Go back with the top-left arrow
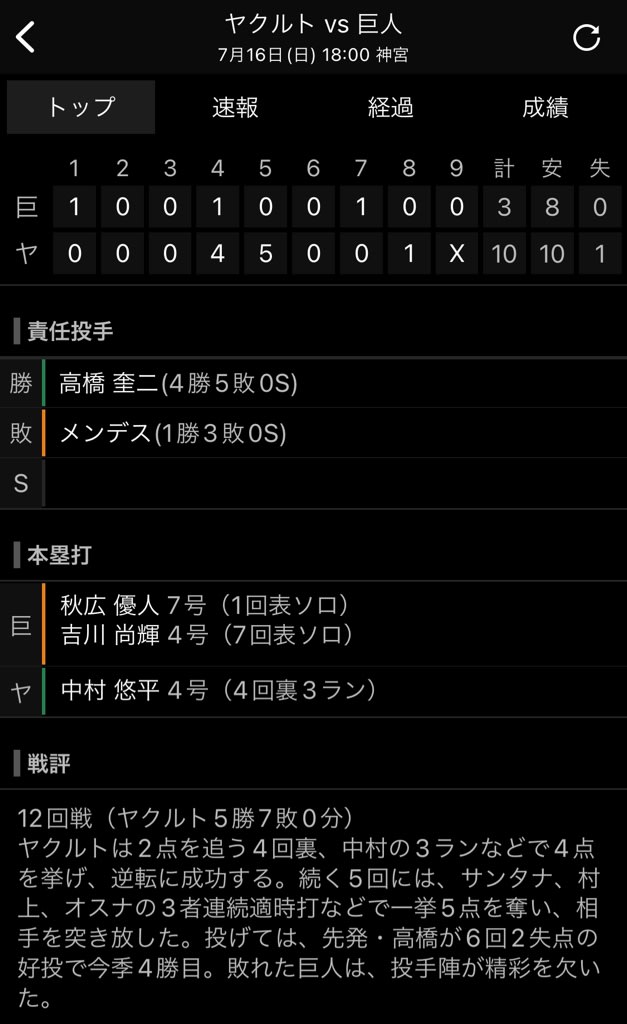This screenshot has width=627, height=1024. click(x=25, y=37)
